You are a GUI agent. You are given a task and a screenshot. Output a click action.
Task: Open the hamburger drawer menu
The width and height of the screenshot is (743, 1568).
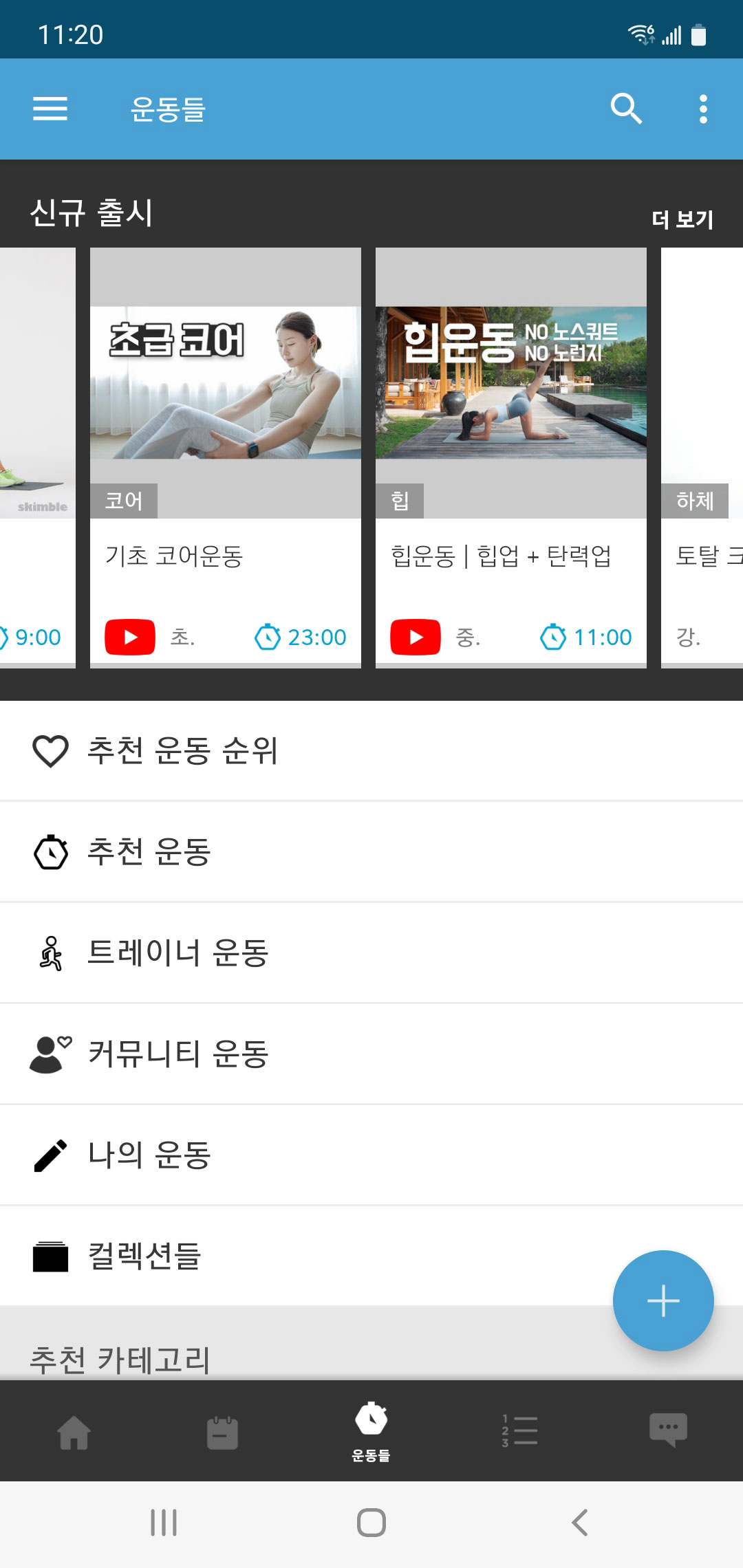click(x=50, y=109)
